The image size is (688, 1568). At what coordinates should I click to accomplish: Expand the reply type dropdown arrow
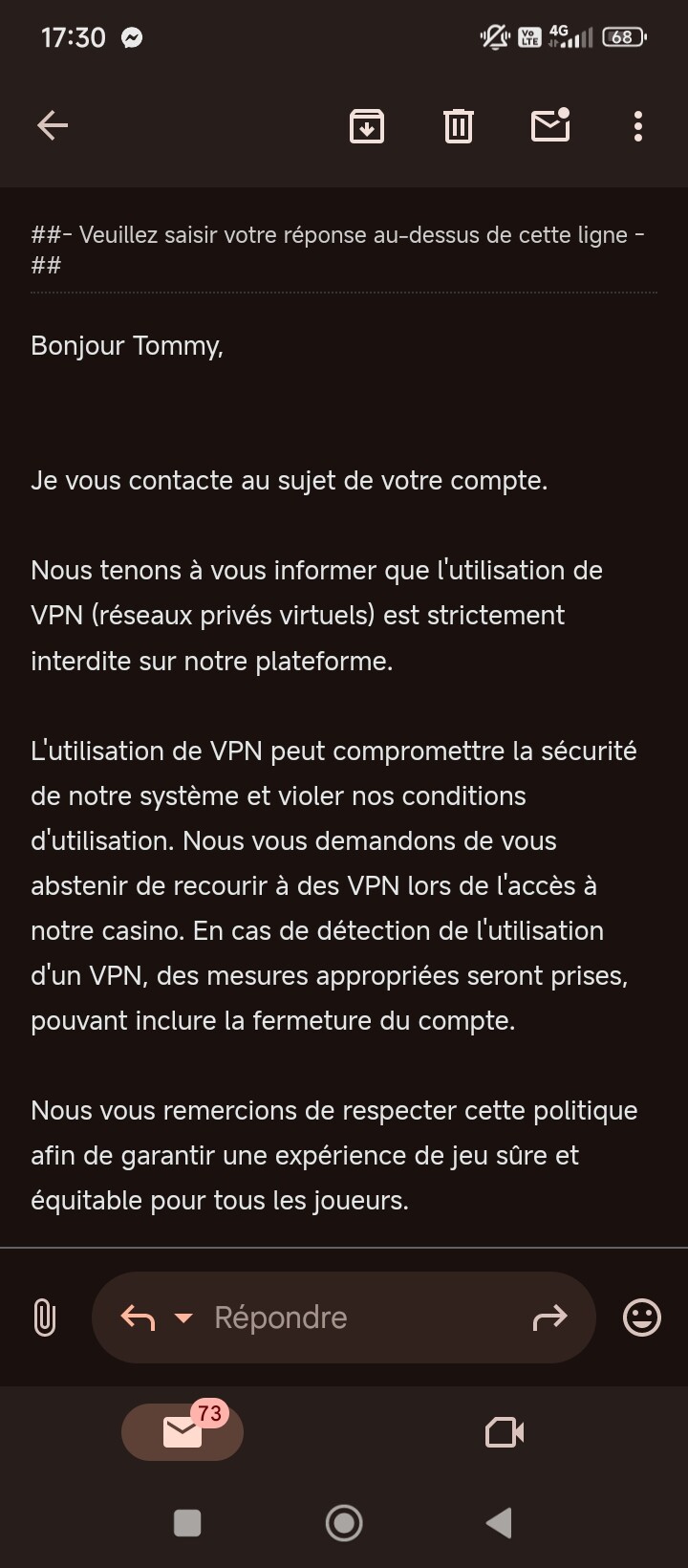183,1318
